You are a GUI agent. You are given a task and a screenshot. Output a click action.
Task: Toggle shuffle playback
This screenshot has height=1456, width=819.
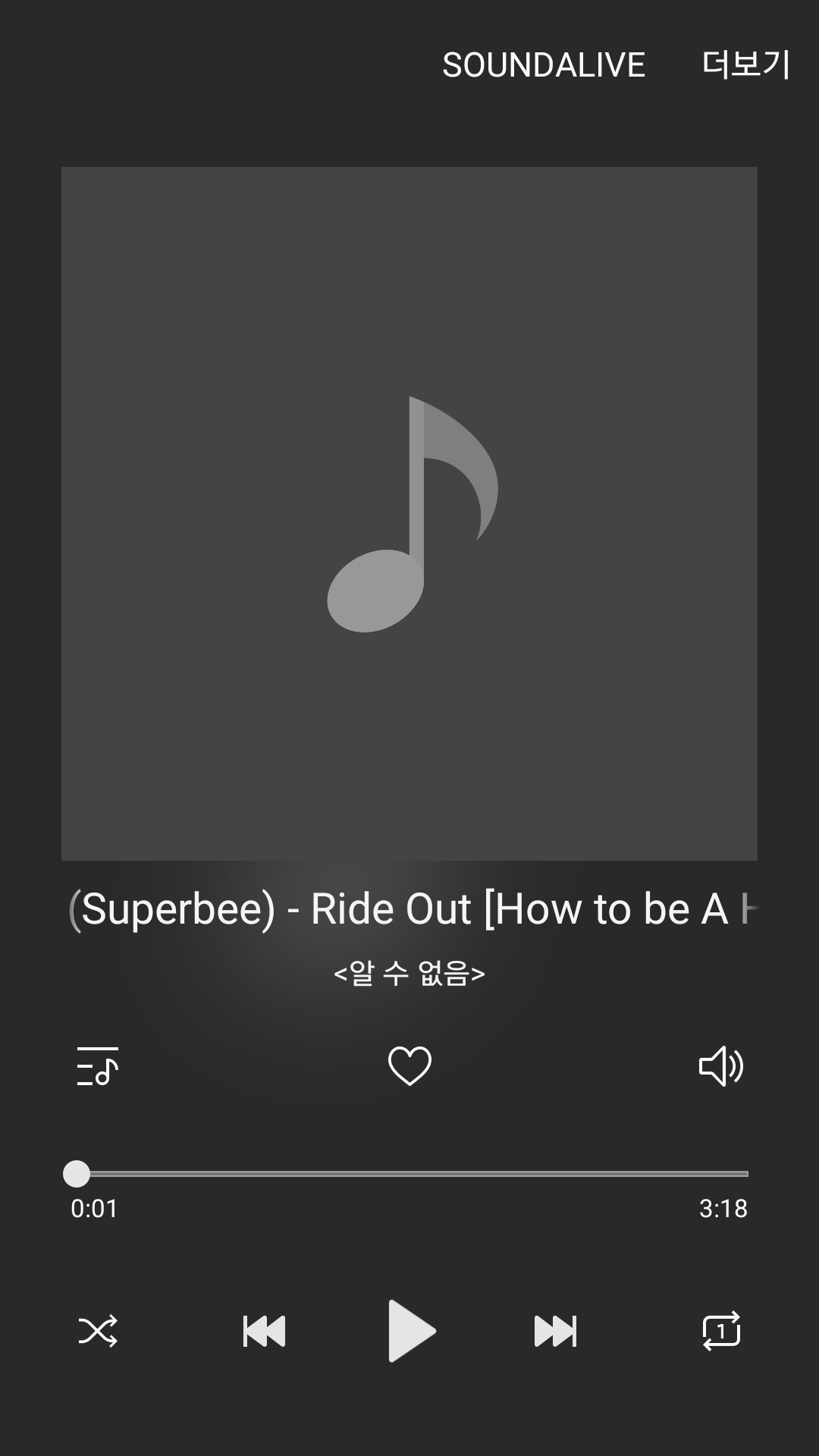pyautogui.click(x=98, y=1331)
